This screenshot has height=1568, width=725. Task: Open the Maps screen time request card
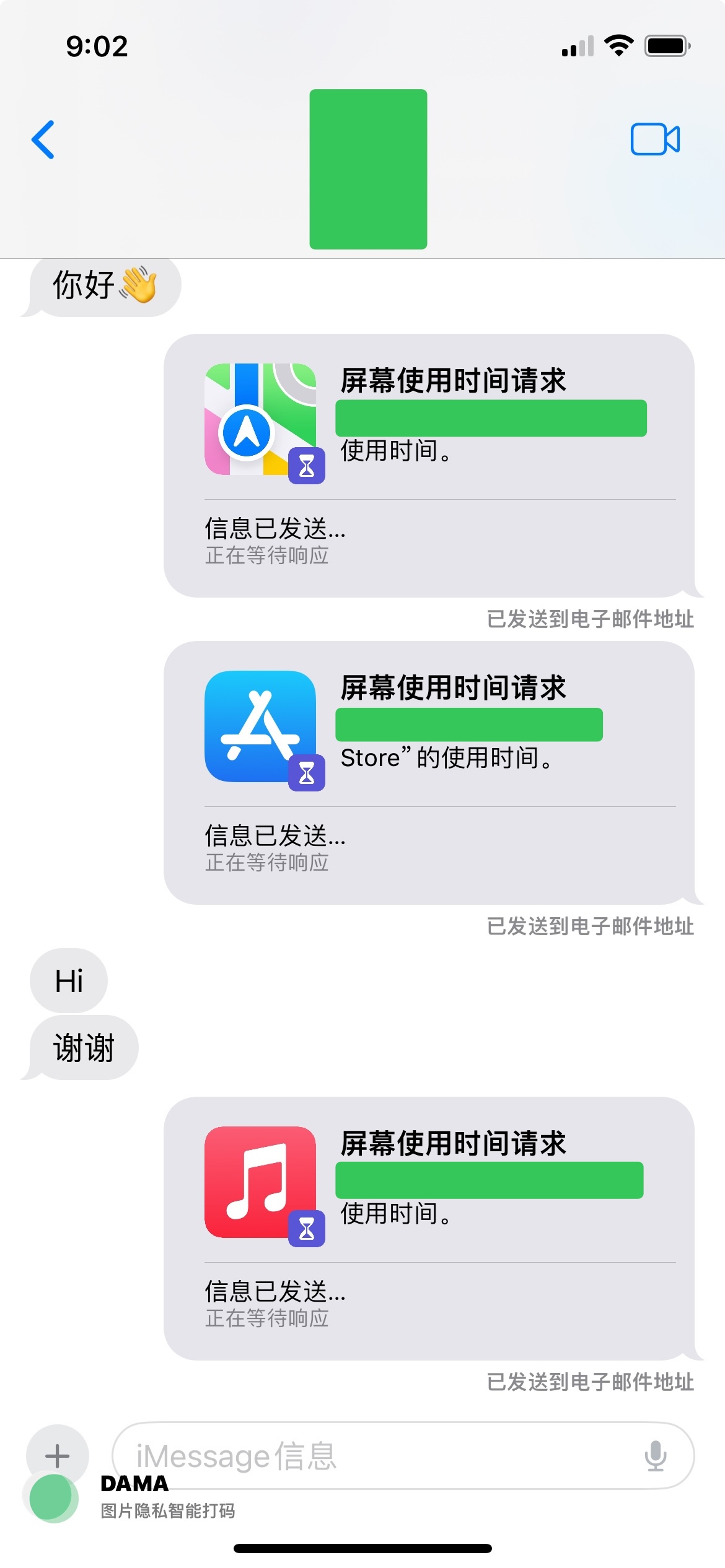pos(429,465)
